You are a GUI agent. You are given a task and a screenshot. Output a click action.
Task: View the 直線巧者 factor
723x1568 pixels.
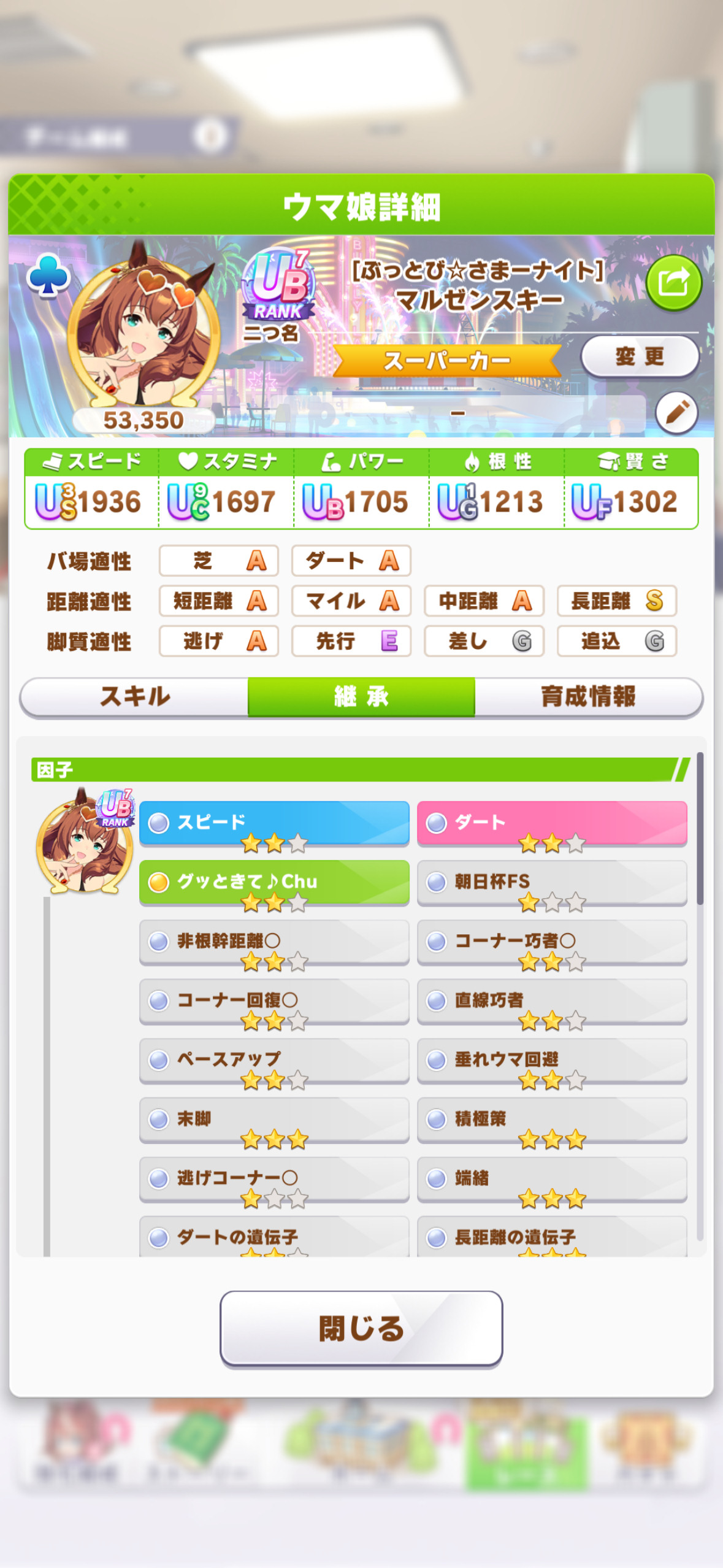(552, 1002)
